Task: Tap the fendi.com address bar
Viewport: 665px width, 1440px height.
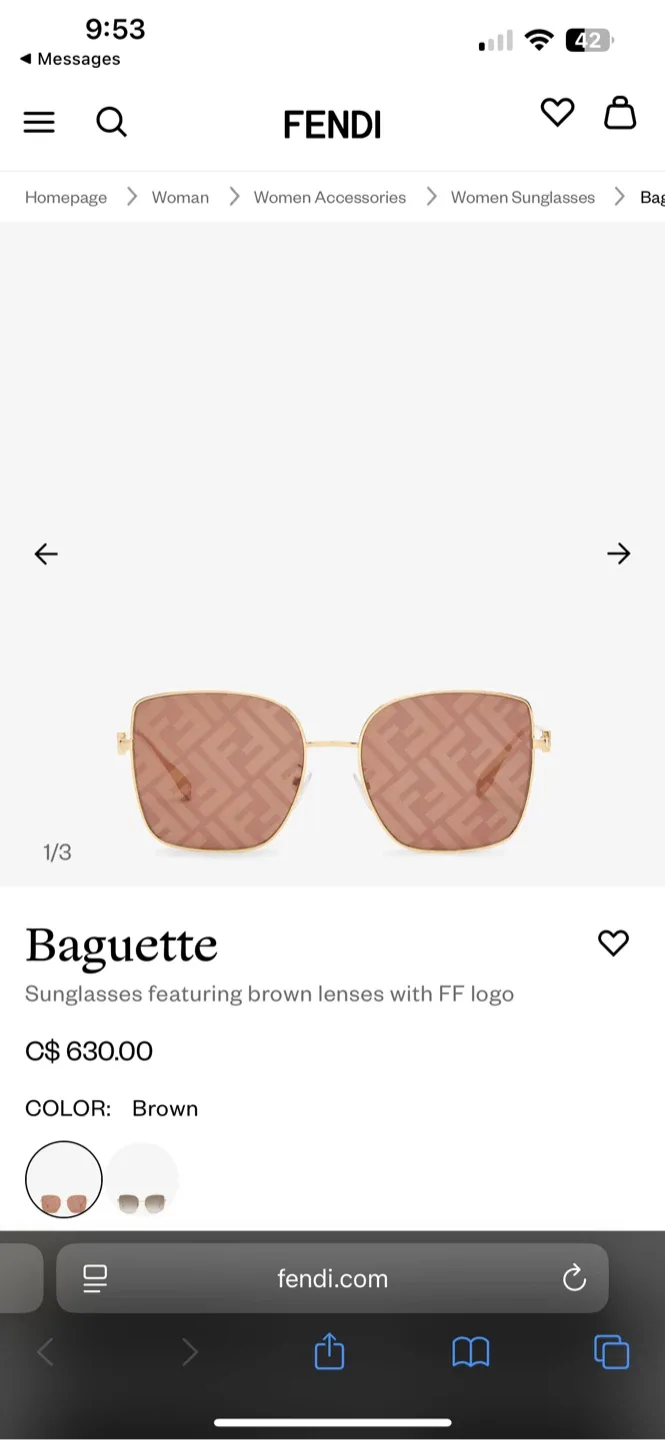Action: click(x=332, y=1278)
